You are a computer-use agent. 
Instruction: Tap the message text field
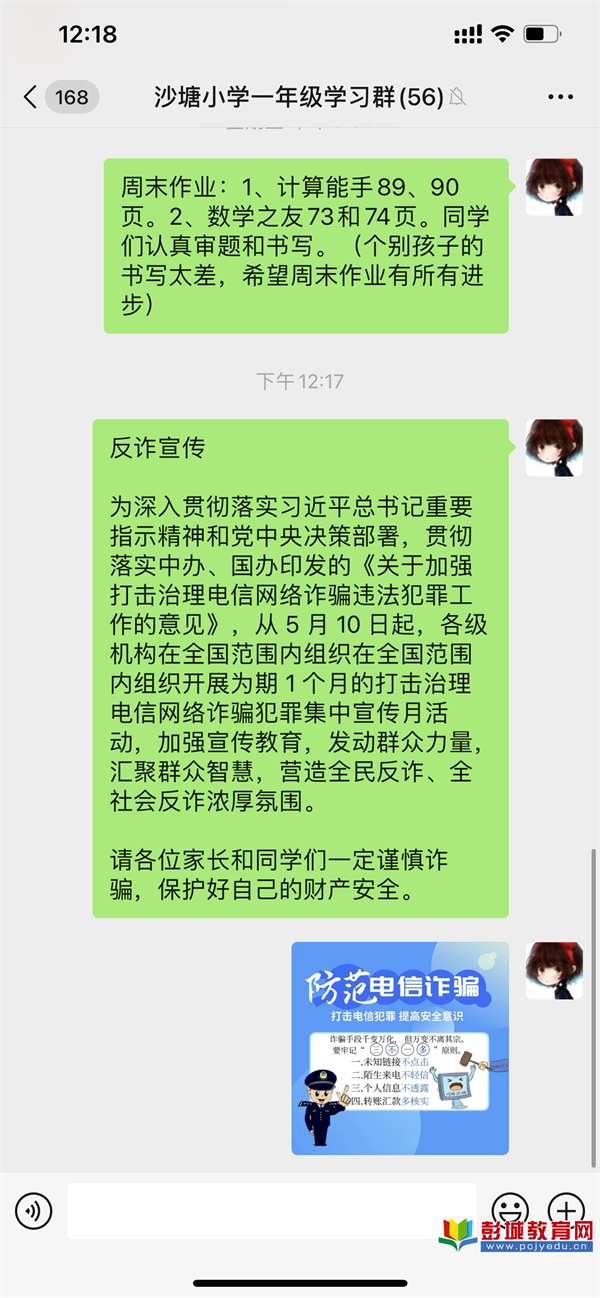click(x=271, y=1211)
